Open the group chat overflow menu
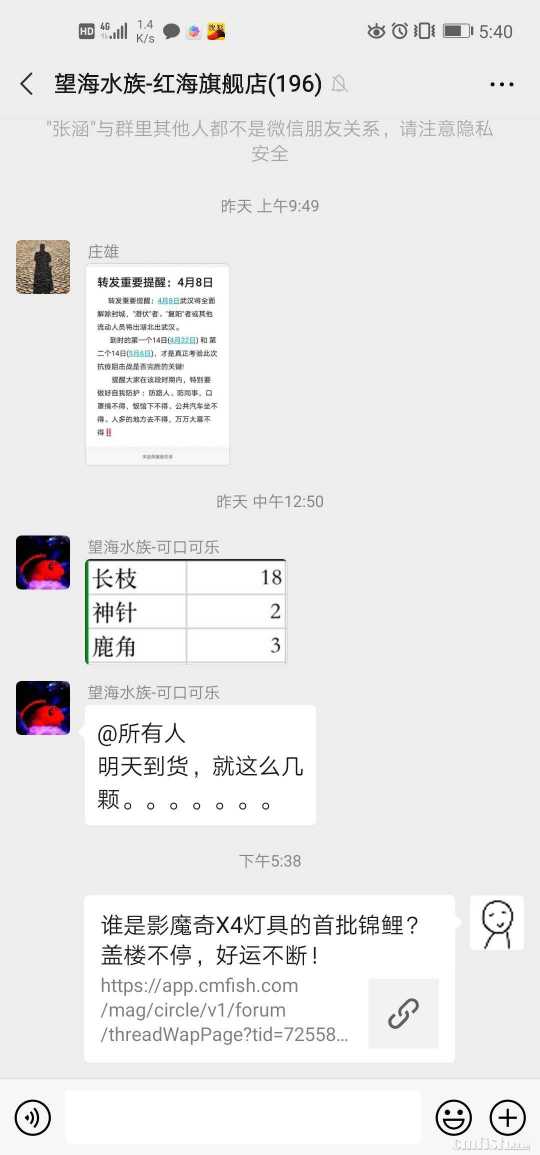Screen dimensions: 540x1155 coord(502,85)
